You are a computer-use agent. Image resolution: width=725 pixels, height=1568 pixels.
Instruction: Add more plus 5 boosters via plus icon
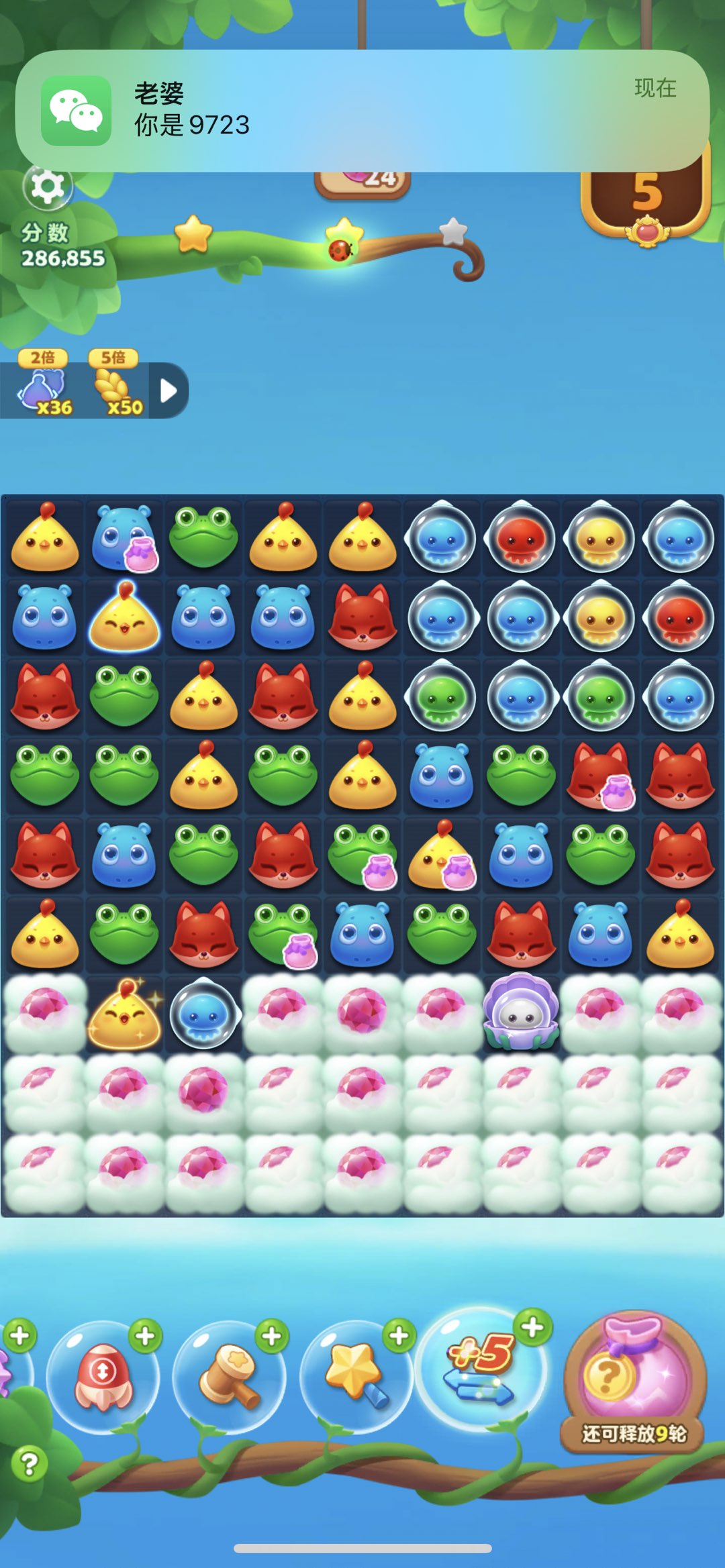[532, 1326]
